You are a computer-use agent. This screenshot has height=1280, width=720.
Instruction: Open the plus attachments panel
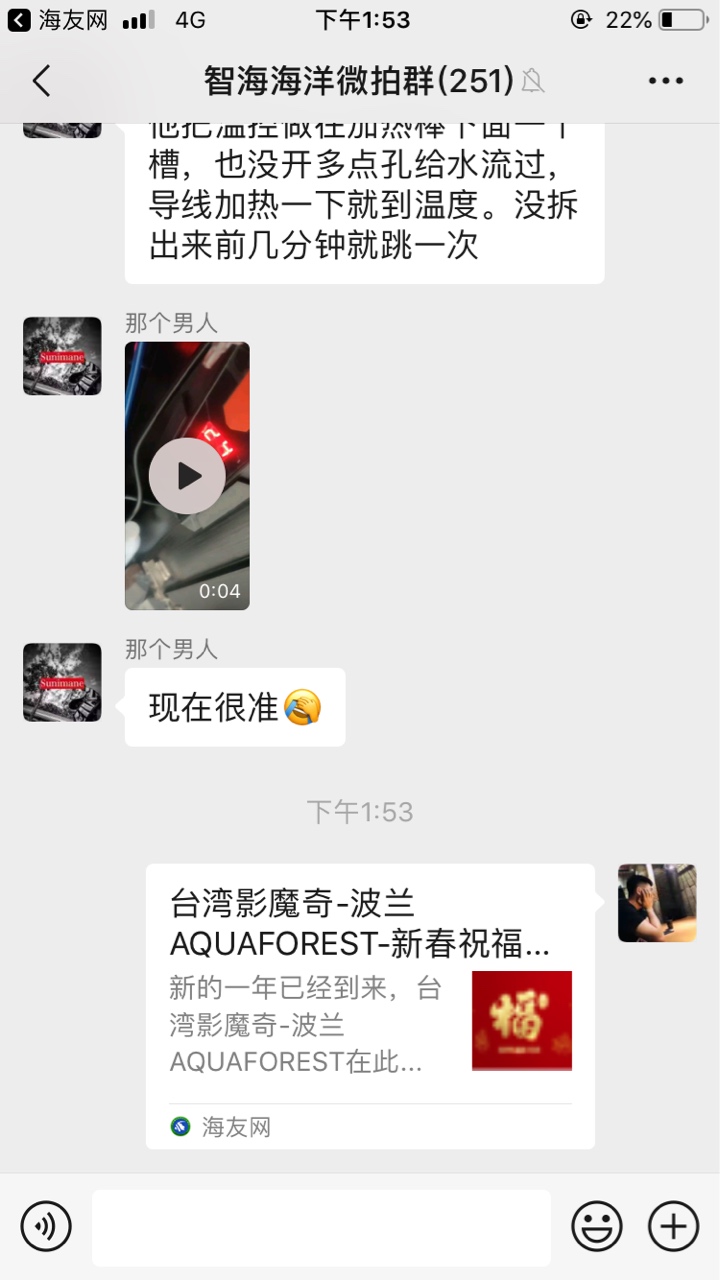click(x=673, y=1226)
